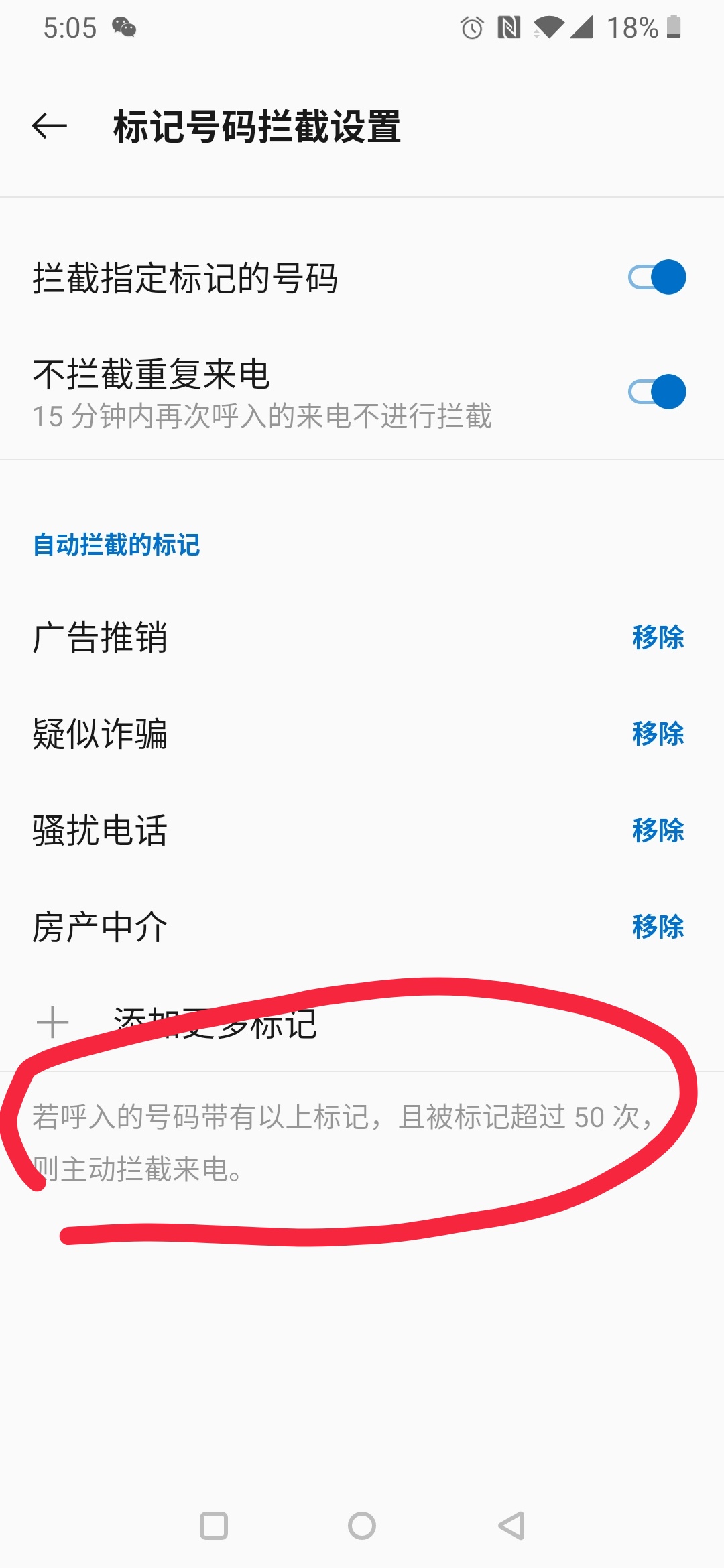Viewport: 724px width, 1568px height.
Task: Go to the home screen
Action: pyautogui.click(x=362, y=1526)
